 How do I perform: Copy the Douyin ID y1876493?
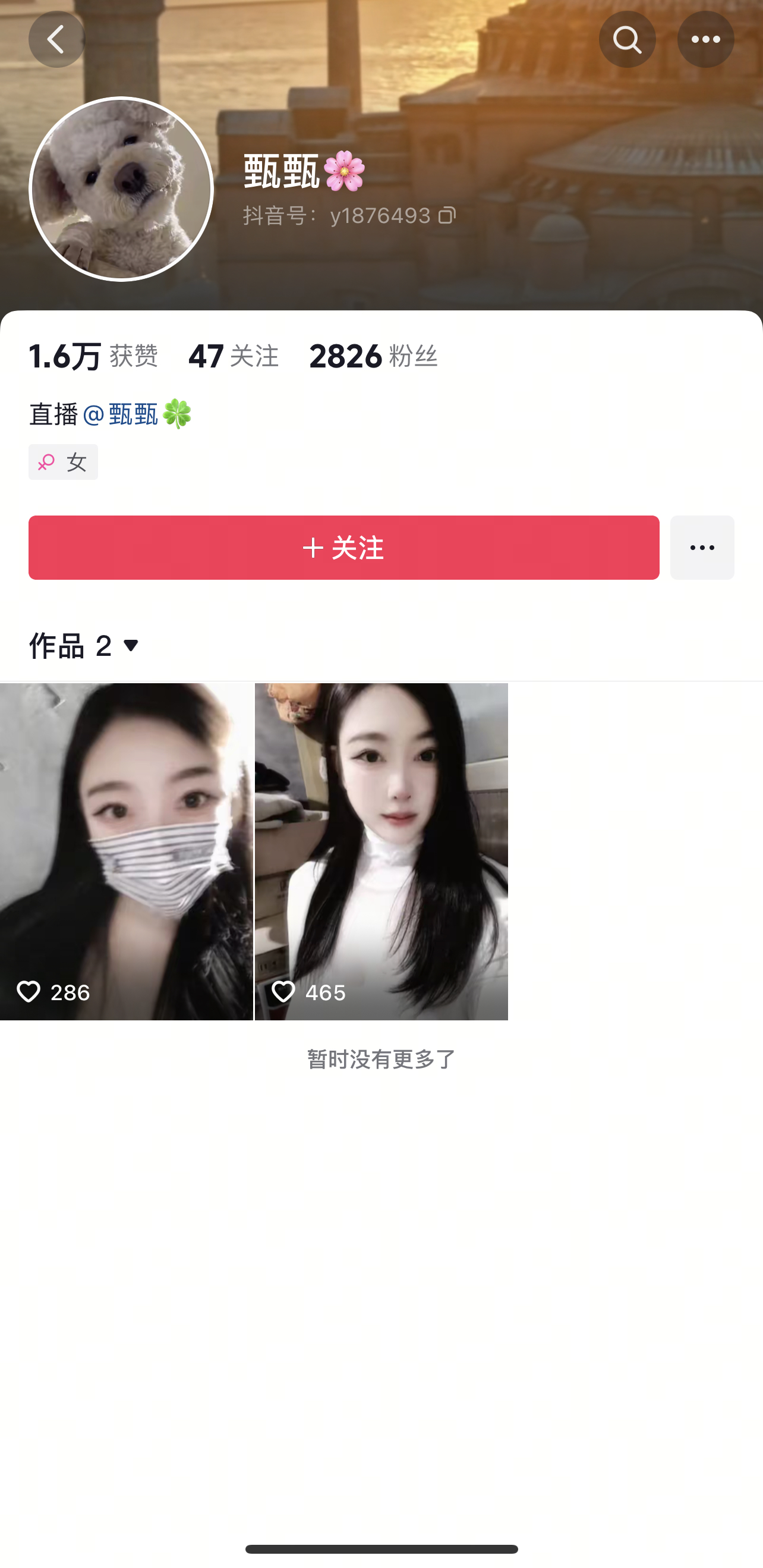coord(447,215)
